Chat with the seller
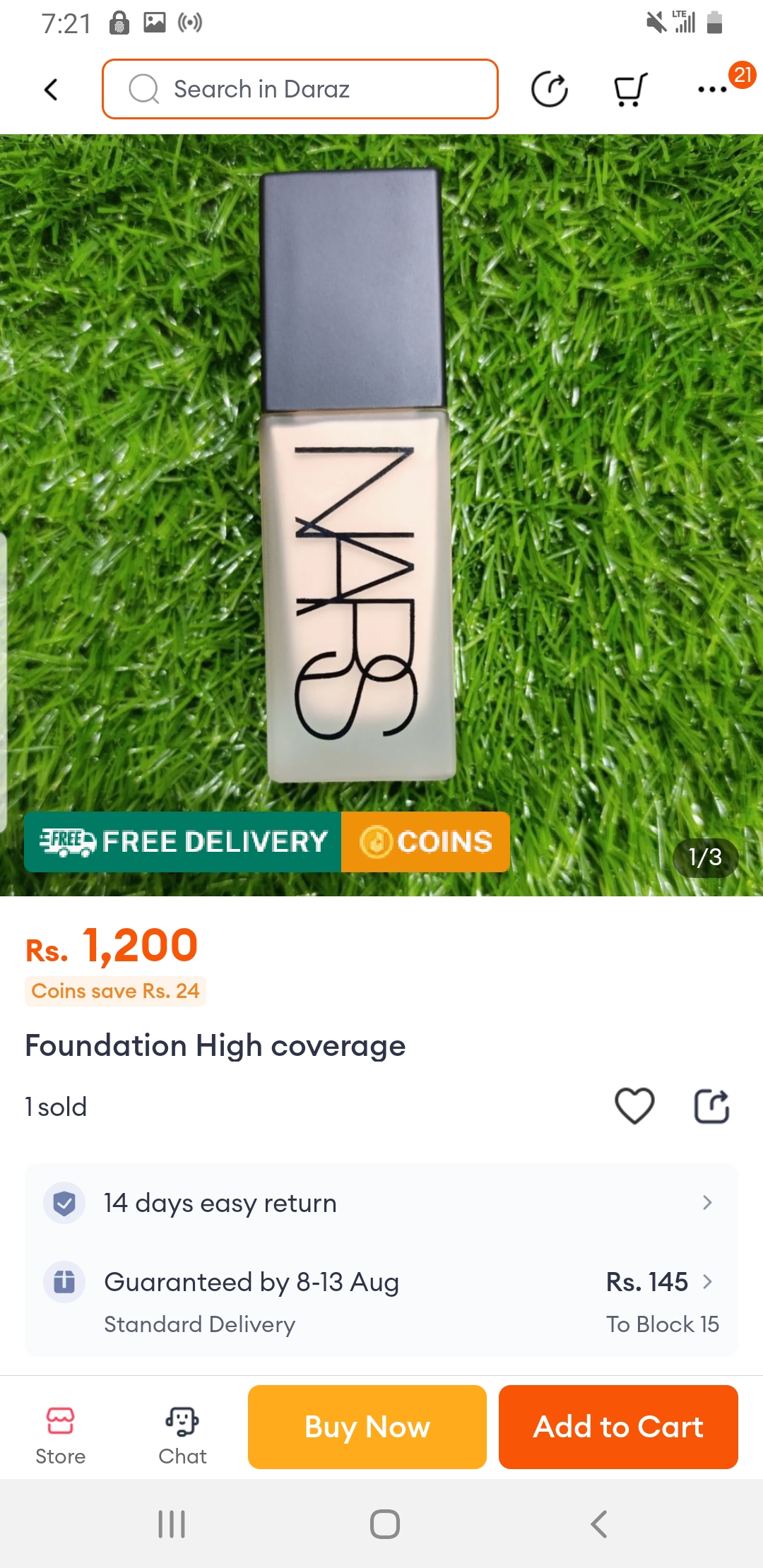The image size is (763, 1568). pyautogui.click(x=182, y=1435)
